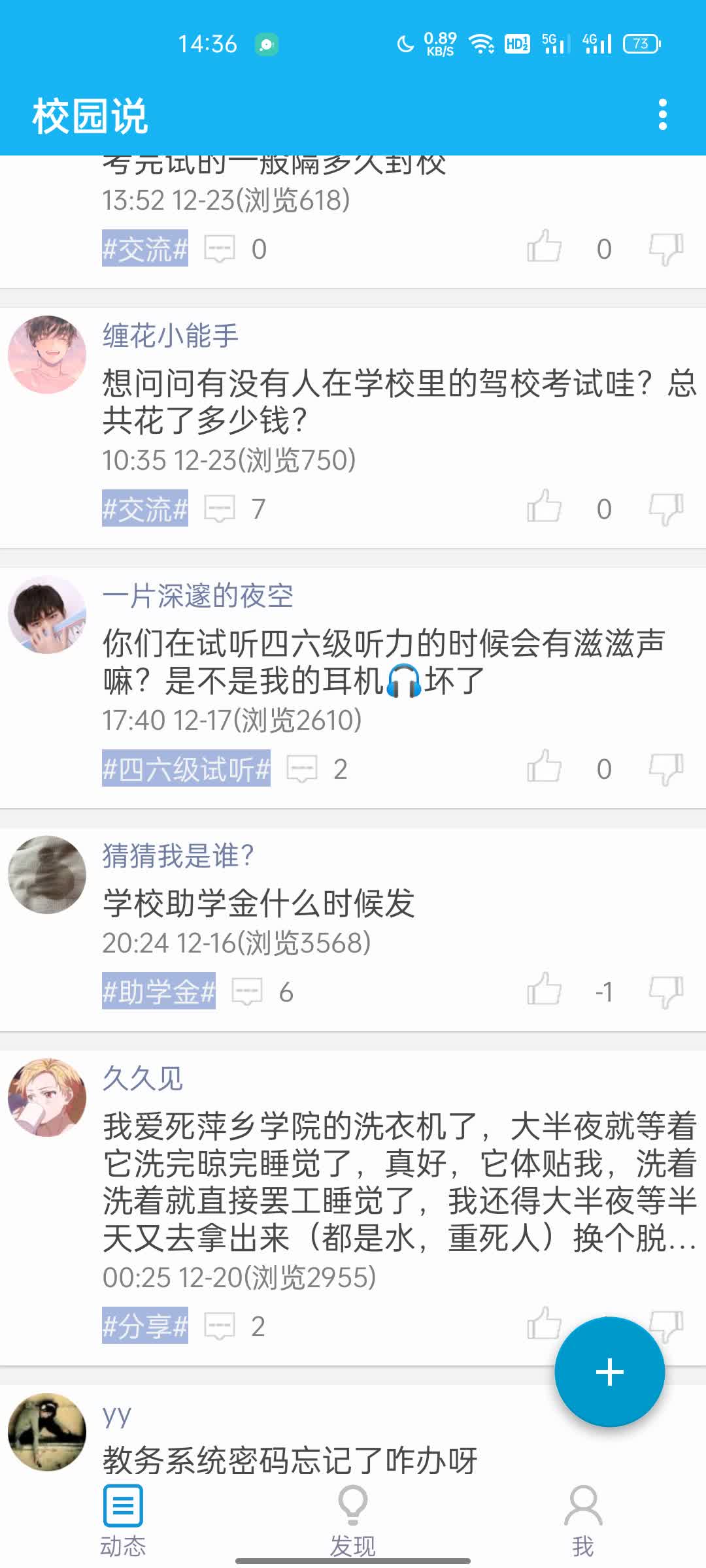
Task: Open the three-dot overflow menu
Action: coord(662,115)
